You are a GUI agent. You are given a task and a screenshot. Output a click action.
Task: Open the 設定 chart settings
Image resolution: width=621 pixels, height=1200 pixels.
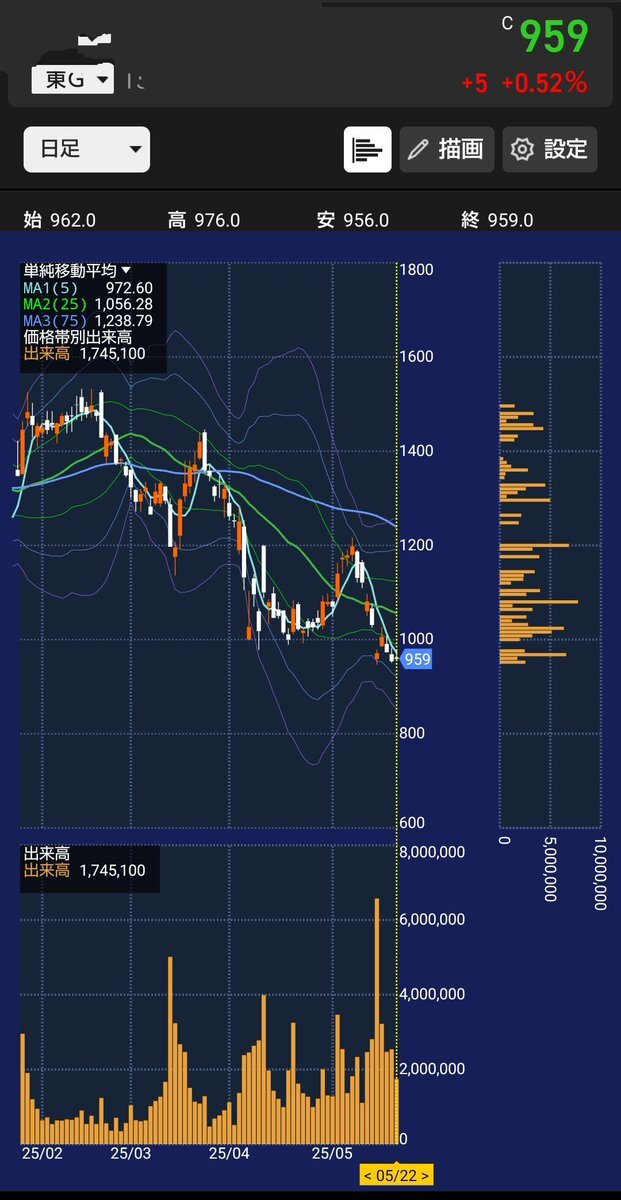point(549,150)
